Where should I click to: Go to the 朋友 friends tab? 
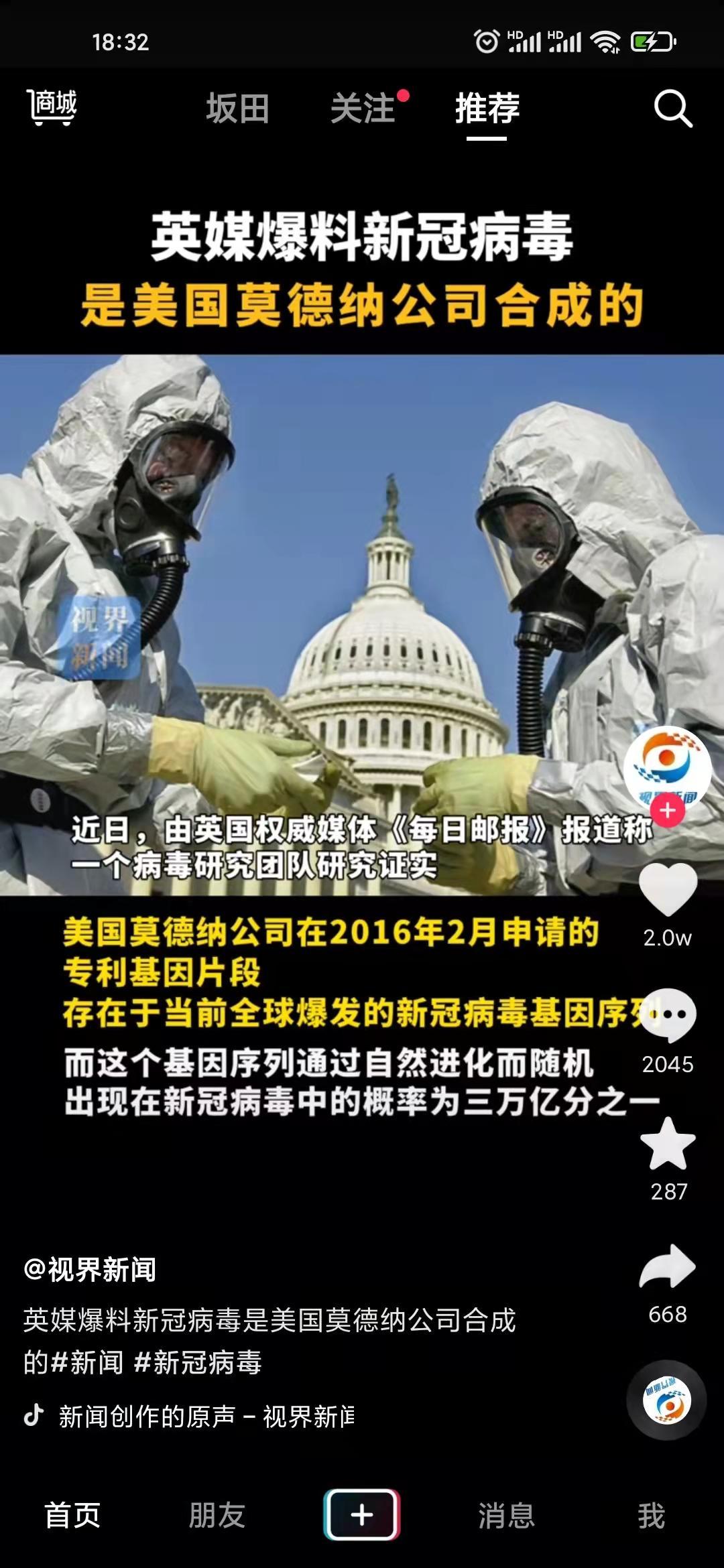tap(217, 1516)
